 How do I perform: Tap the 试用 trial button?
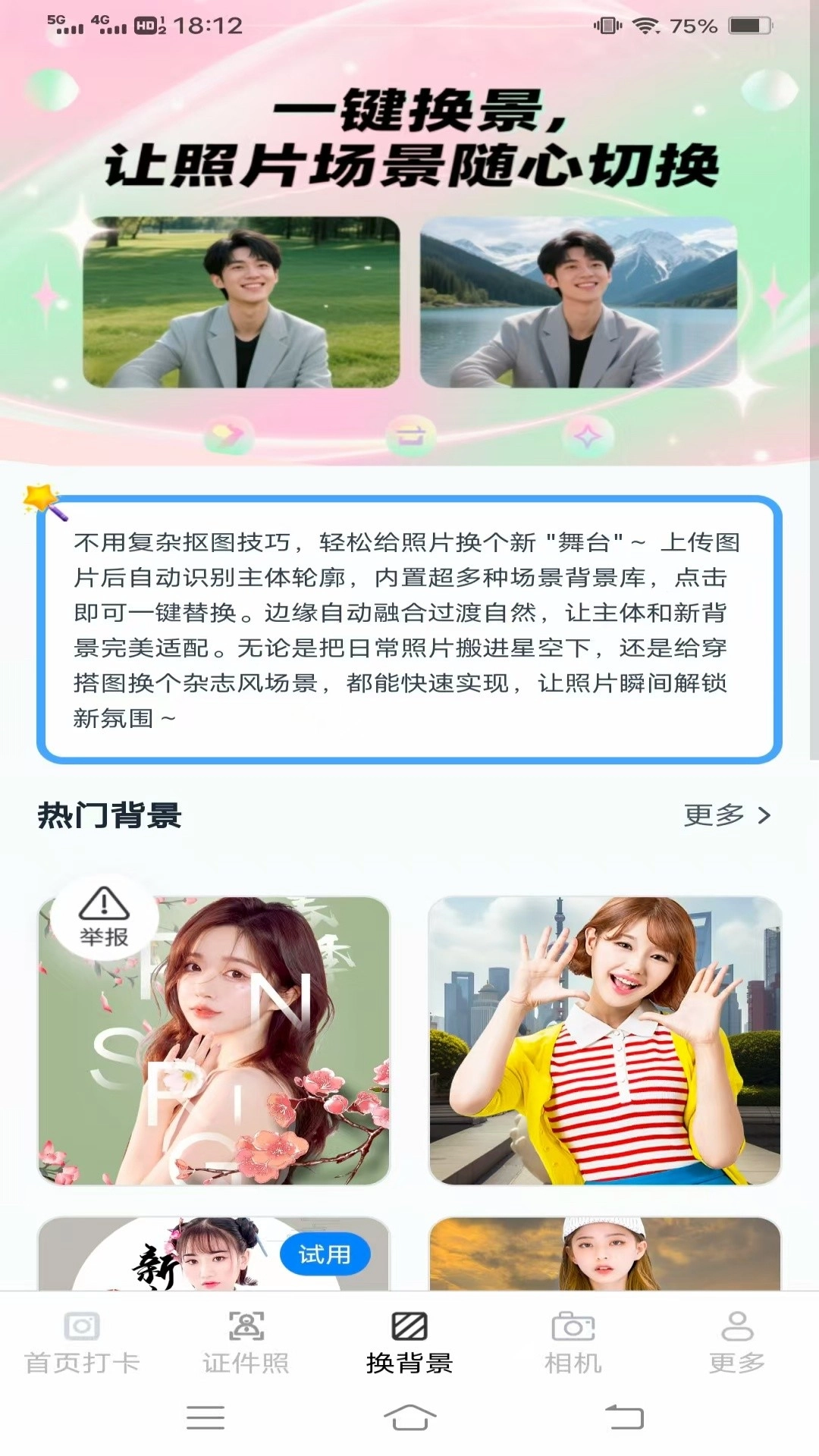click(325, 1254)
